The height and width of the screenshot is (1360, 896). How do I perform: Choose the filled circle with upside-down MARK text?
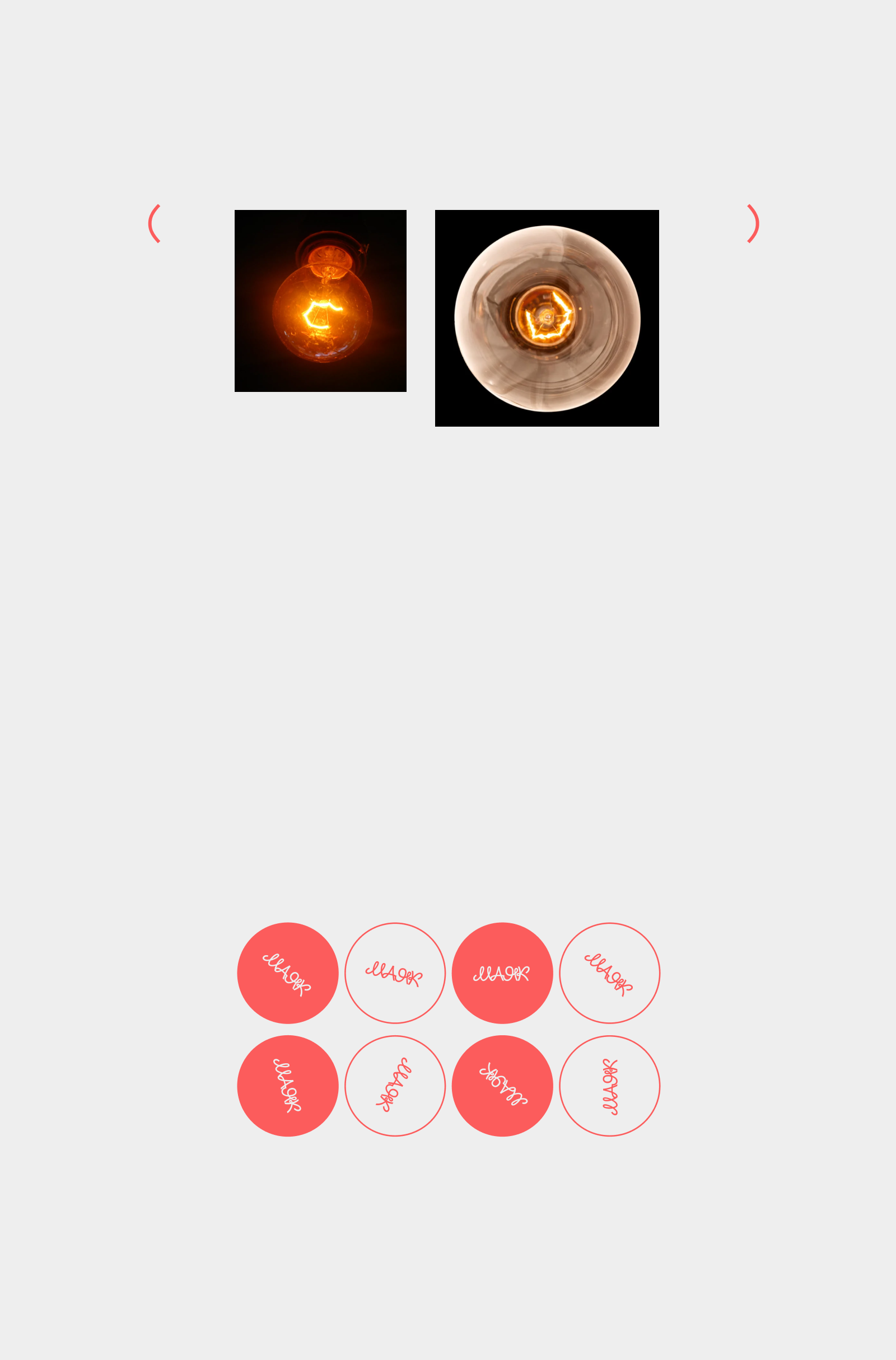(x=502, y=1086)
